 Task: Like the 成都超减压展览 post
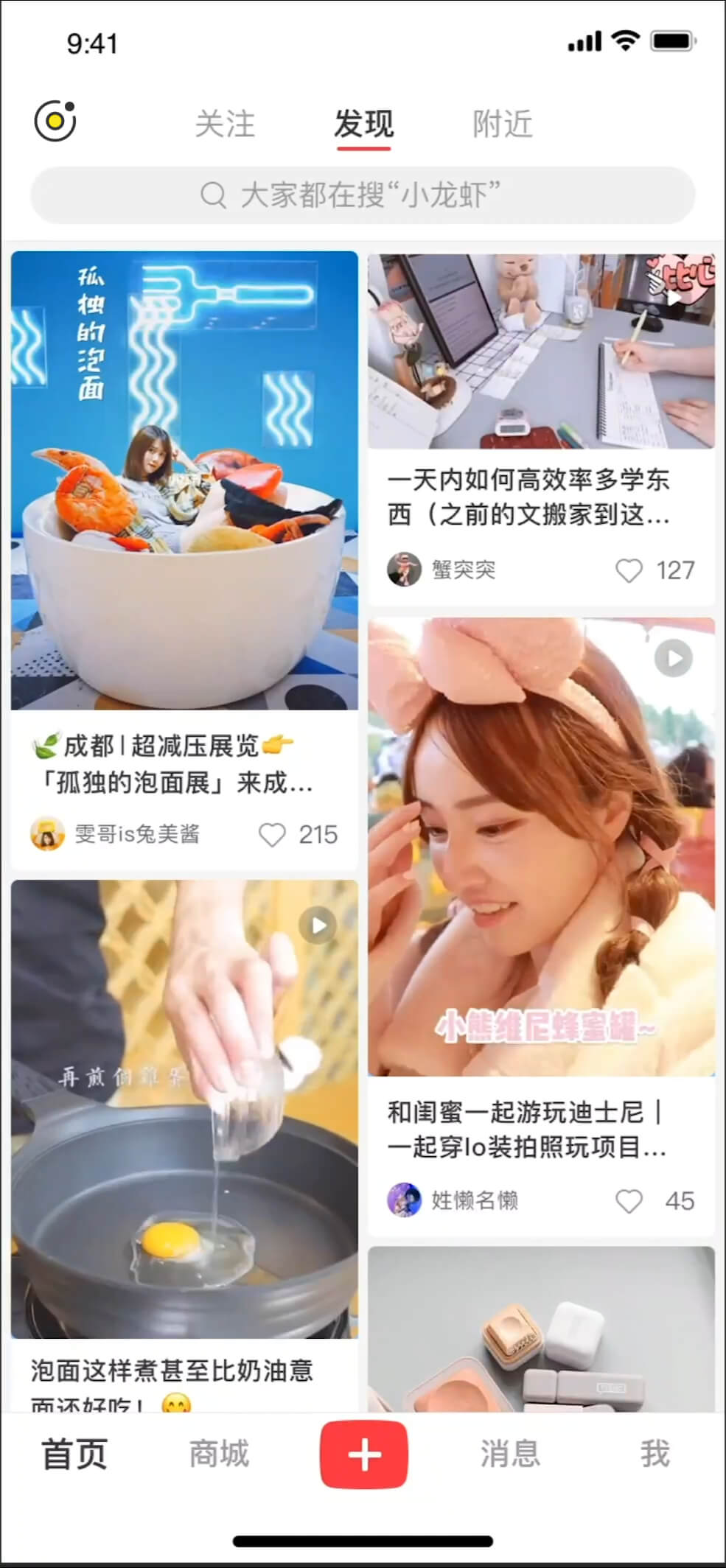tap(272, 834)
